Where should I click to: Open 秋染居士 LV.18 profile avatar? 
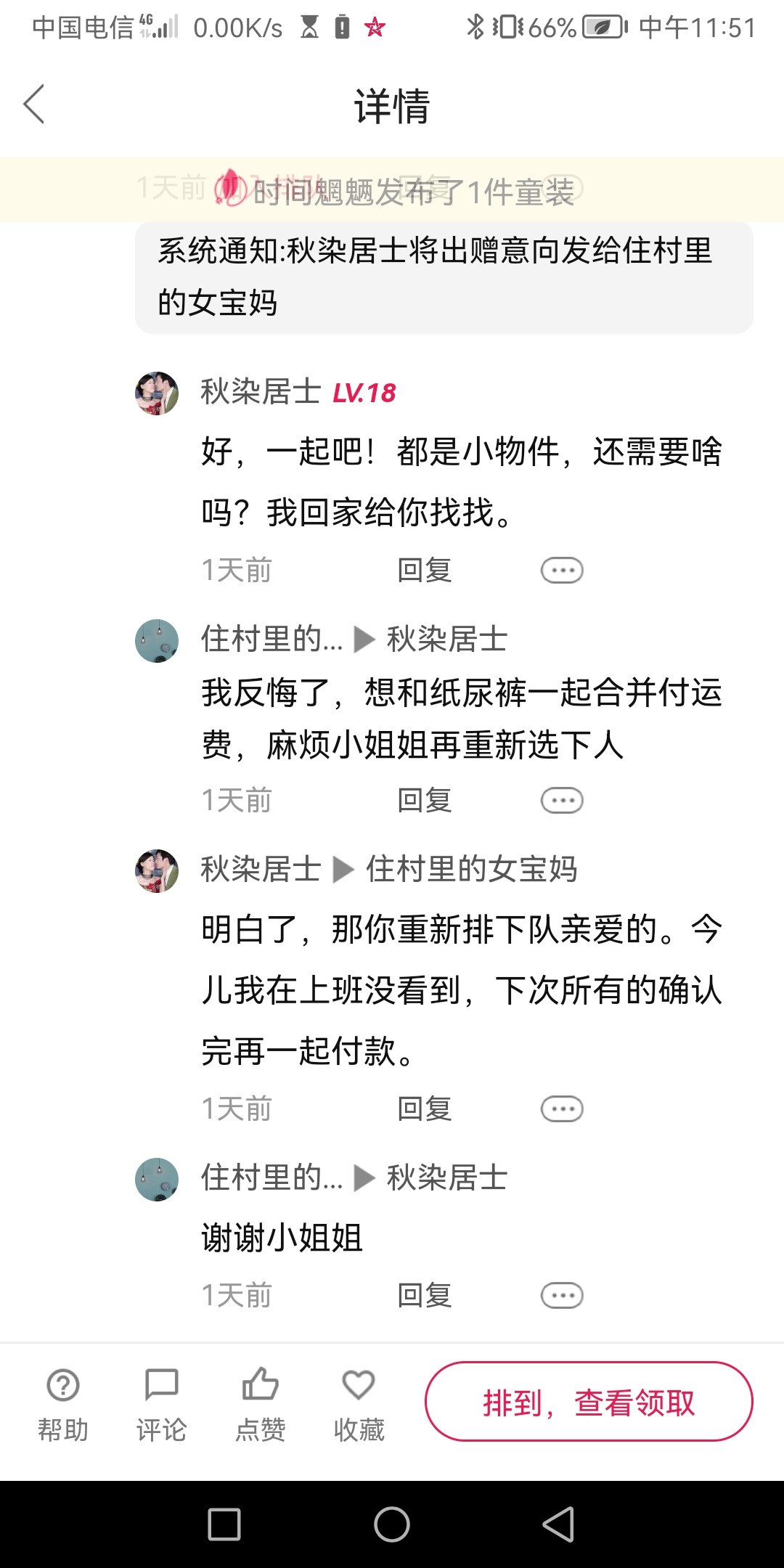click(157, 393)
